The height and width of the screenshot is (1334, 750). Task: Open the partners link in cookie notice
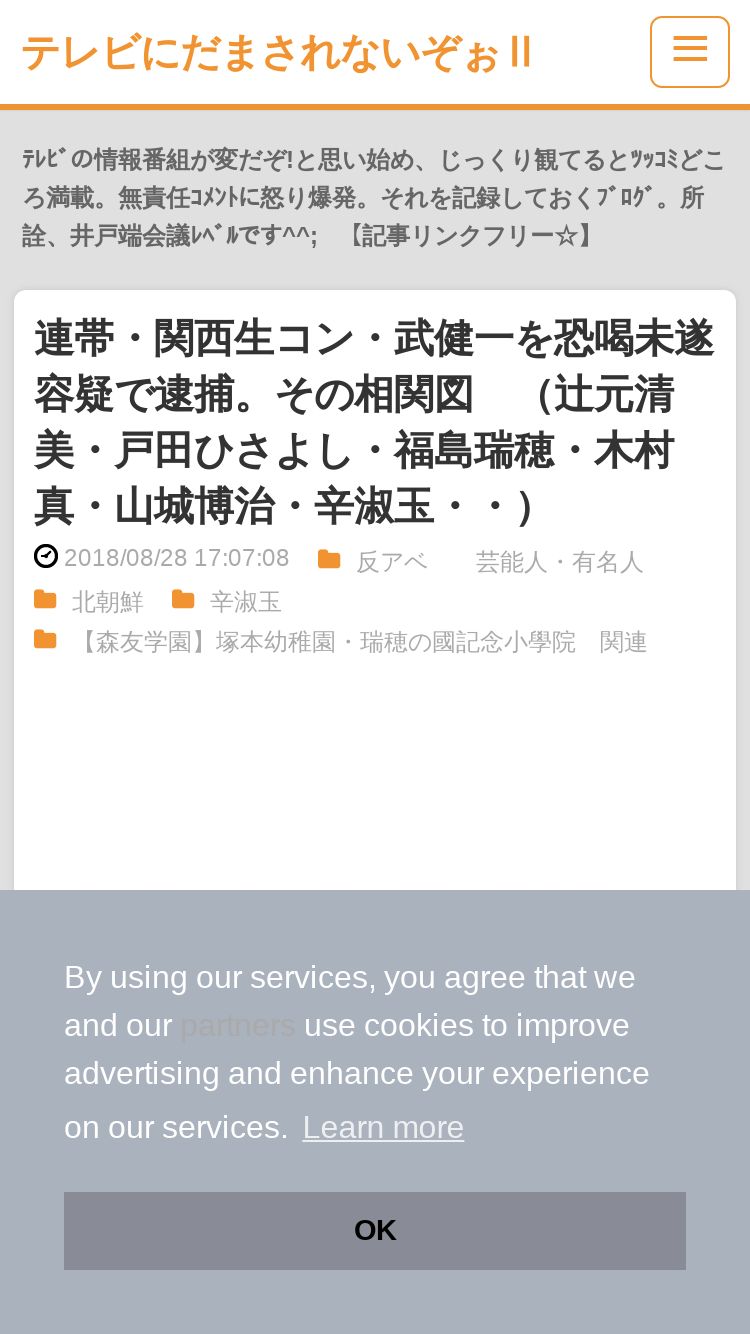[x=238, y=1025]
